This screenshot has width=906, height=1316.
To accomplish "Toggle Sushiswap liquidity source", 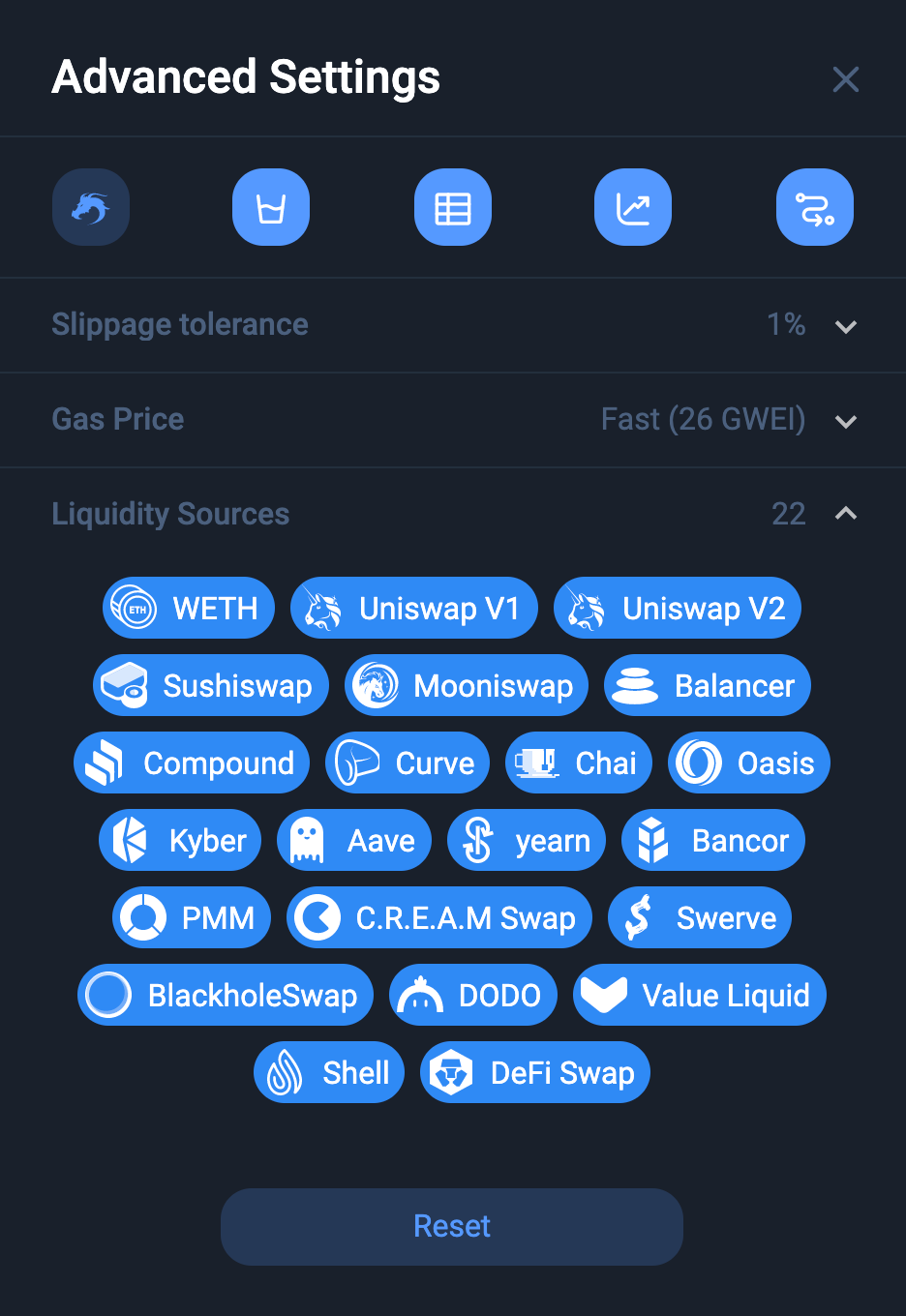I will pos(211,686).
